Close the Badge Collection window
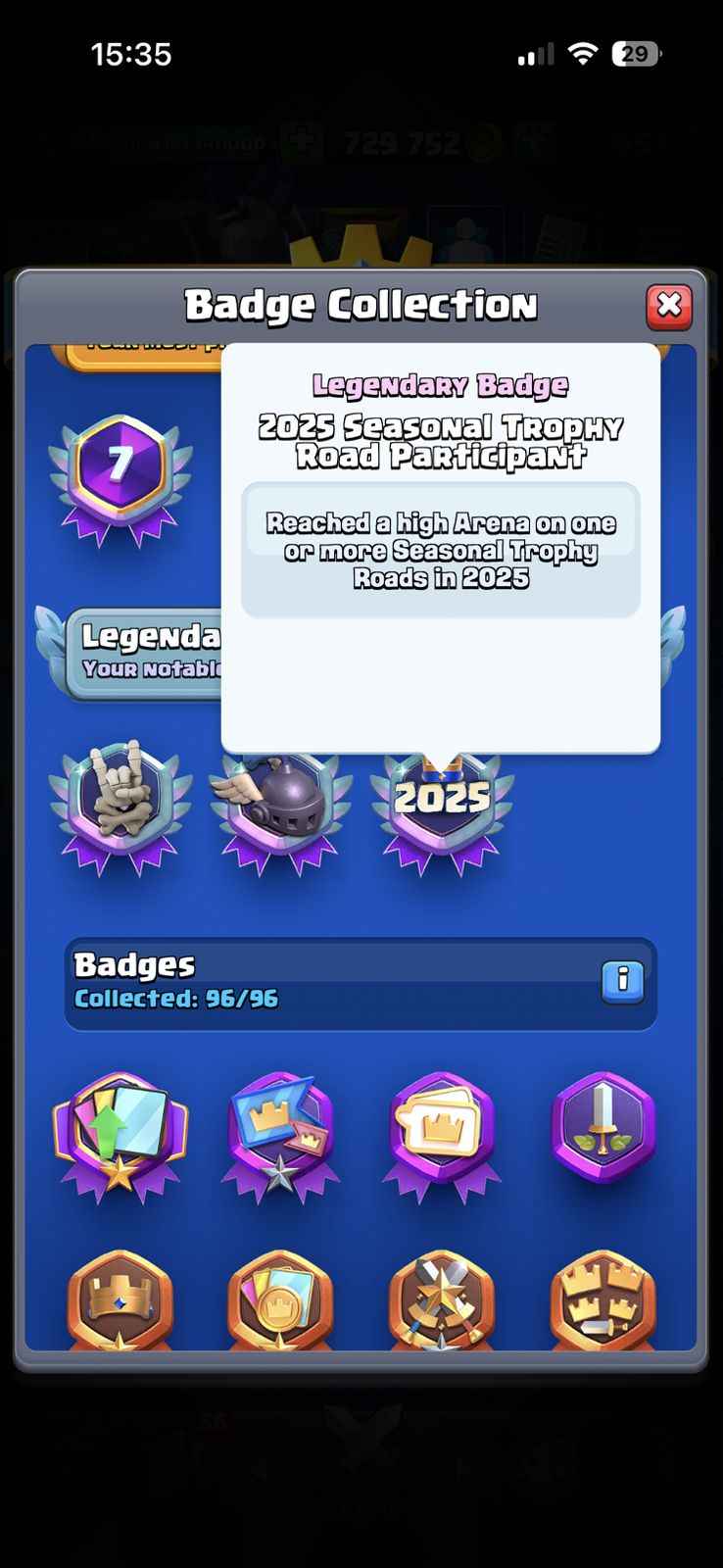Viewport: 723px width, 1568px height. click(669, 307)
